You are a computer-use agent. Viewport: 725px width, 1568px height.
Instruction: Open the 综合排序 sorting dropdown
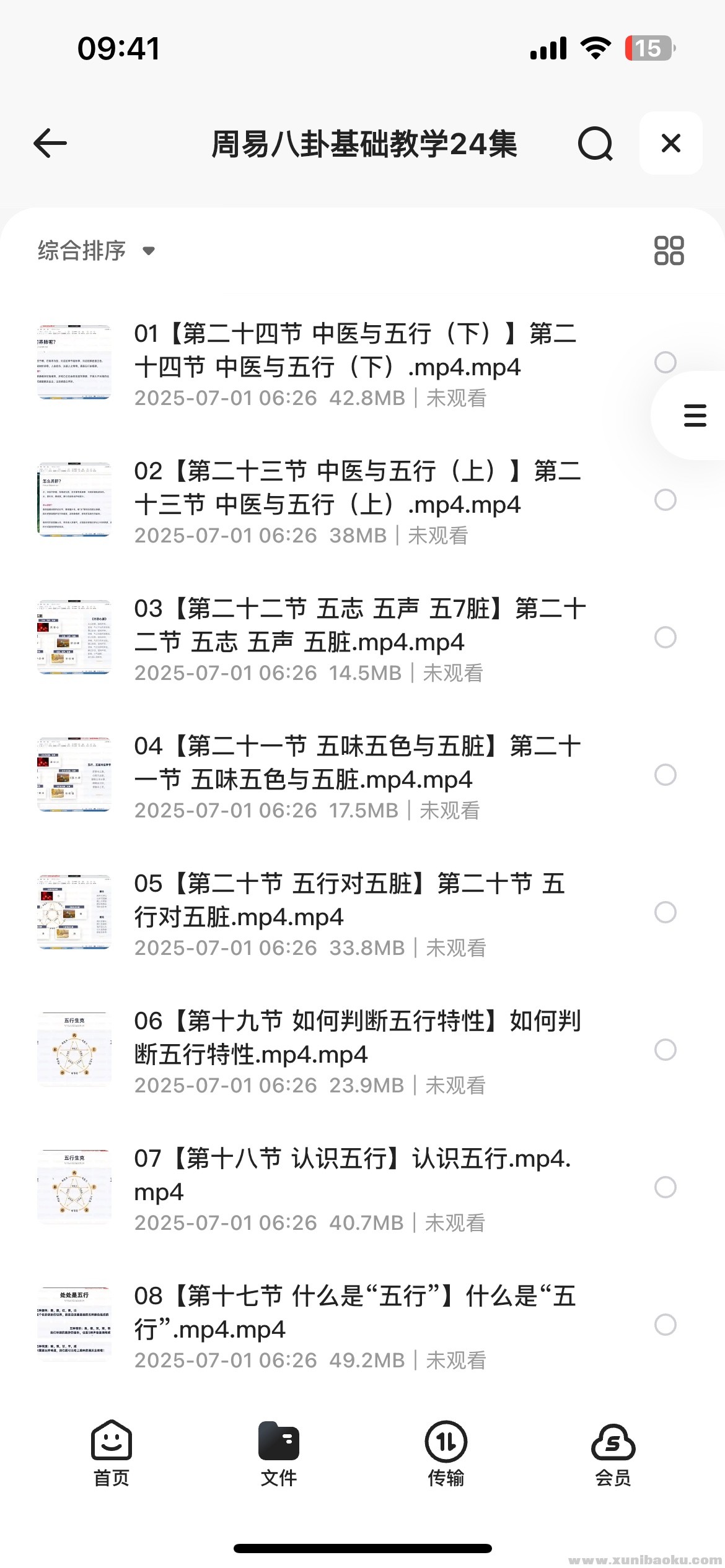tap(81, 251)
